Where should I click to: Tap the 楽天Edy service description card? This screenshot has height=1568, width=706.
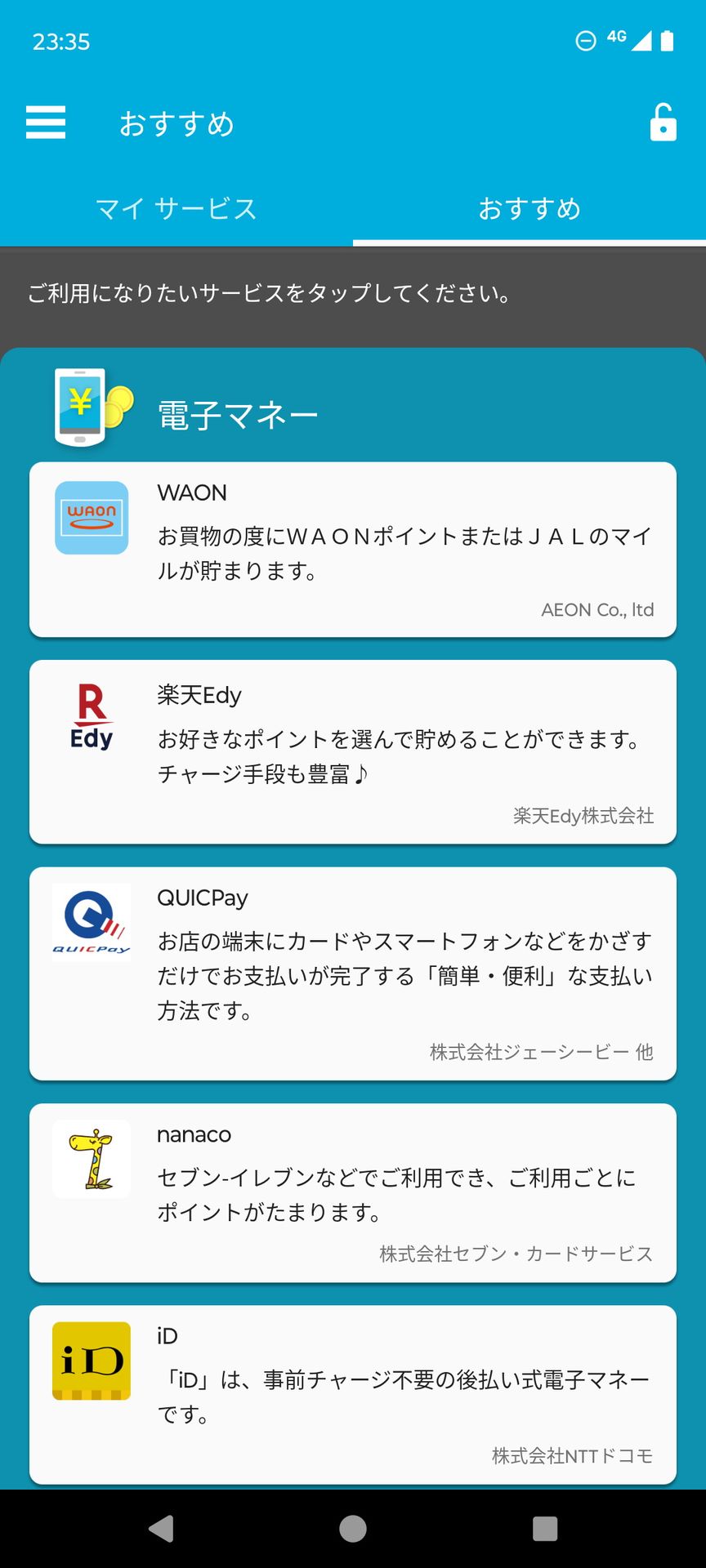click(x=353, y=750)
